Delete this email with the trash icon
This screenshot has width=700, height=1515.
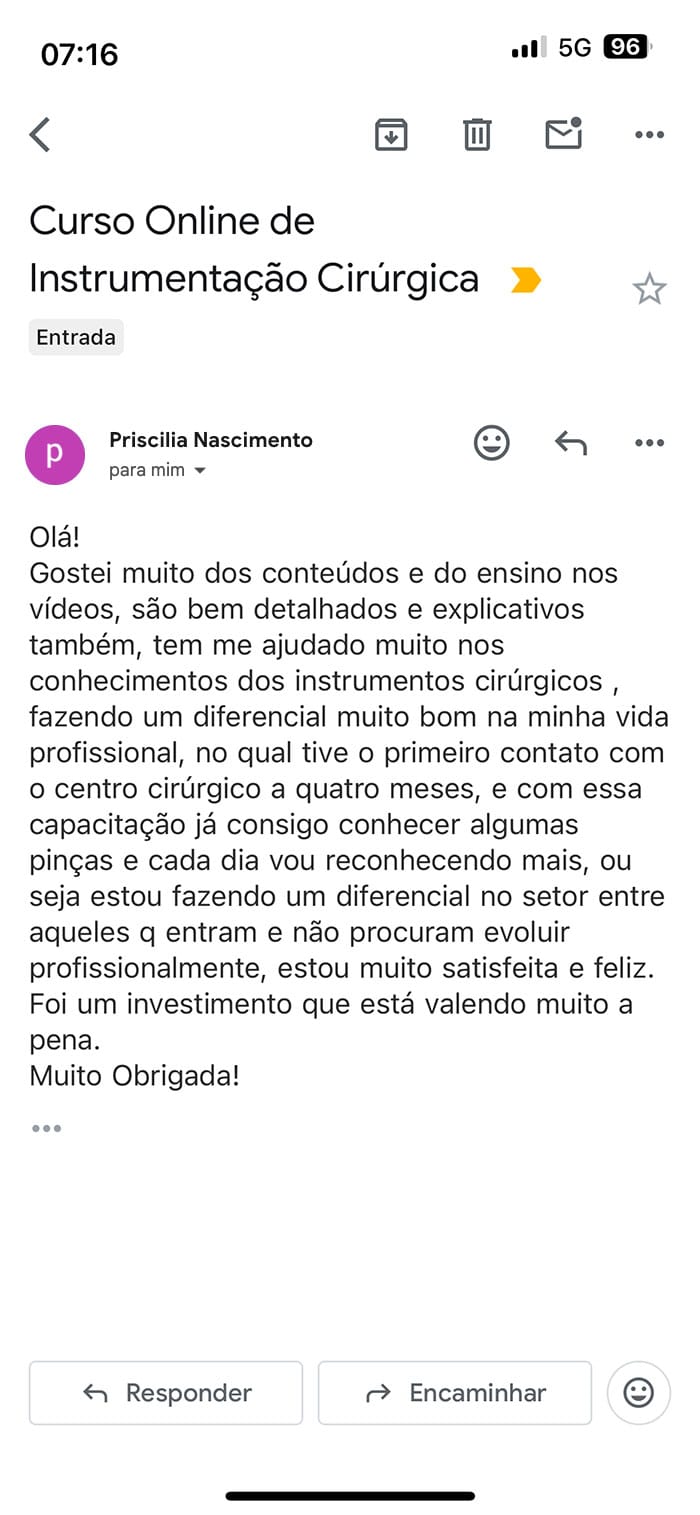pos(477,134)
